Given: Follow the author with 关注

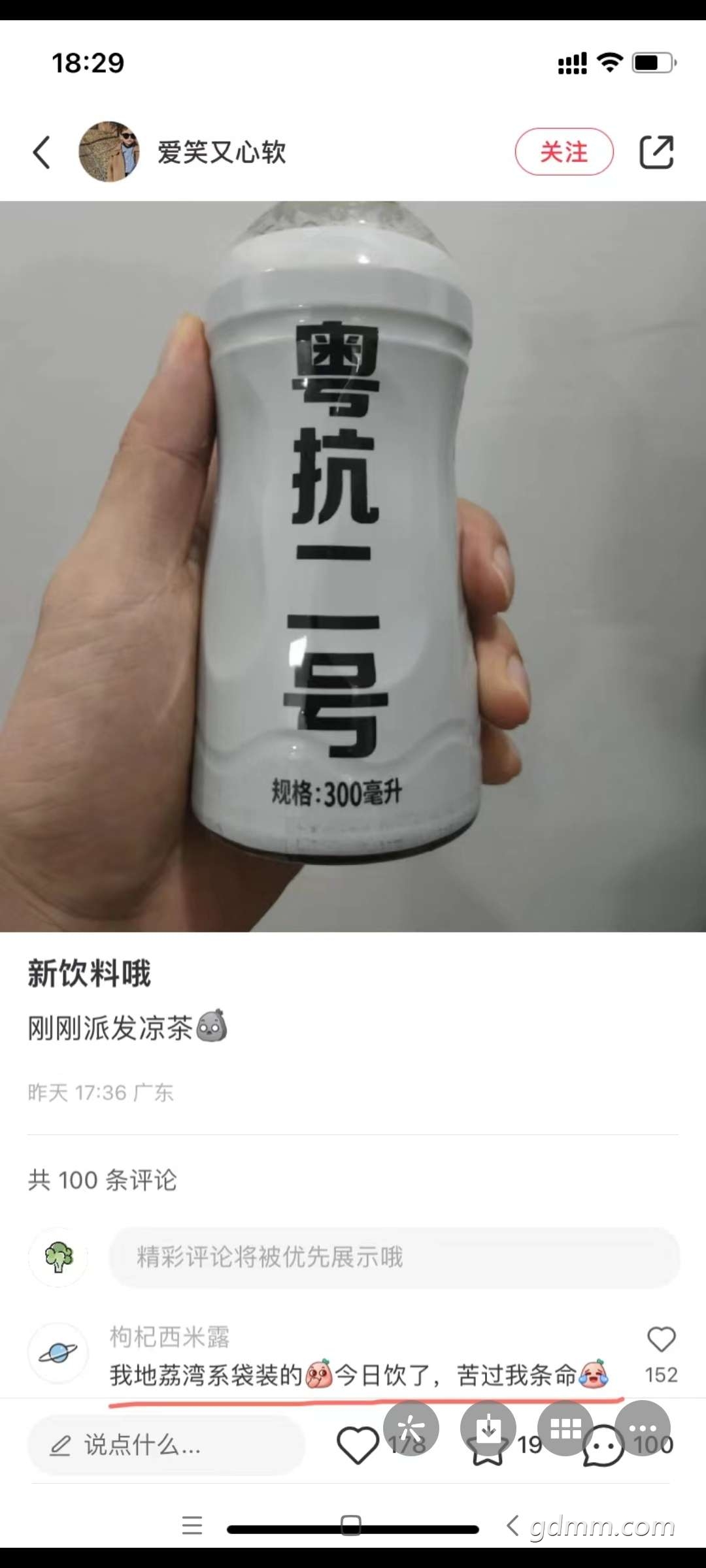Looking at the screenshot, I should click(563, 152).
